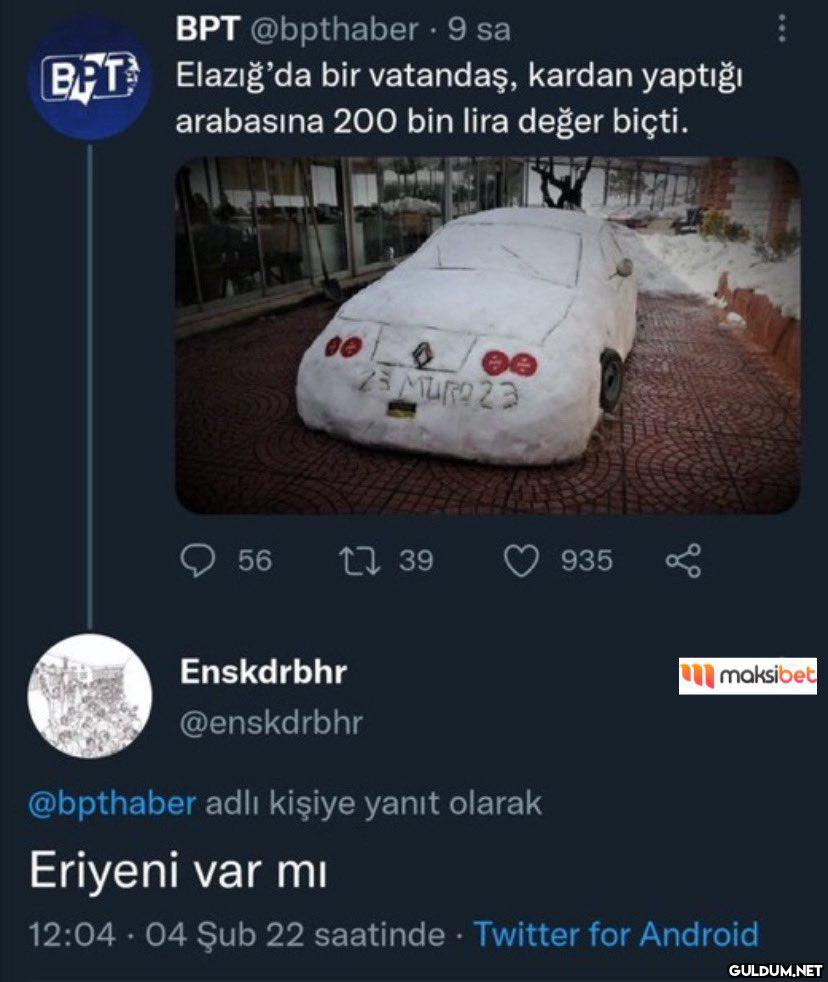
Task: Open the Twitter for Android link
Action: (615, 935)
